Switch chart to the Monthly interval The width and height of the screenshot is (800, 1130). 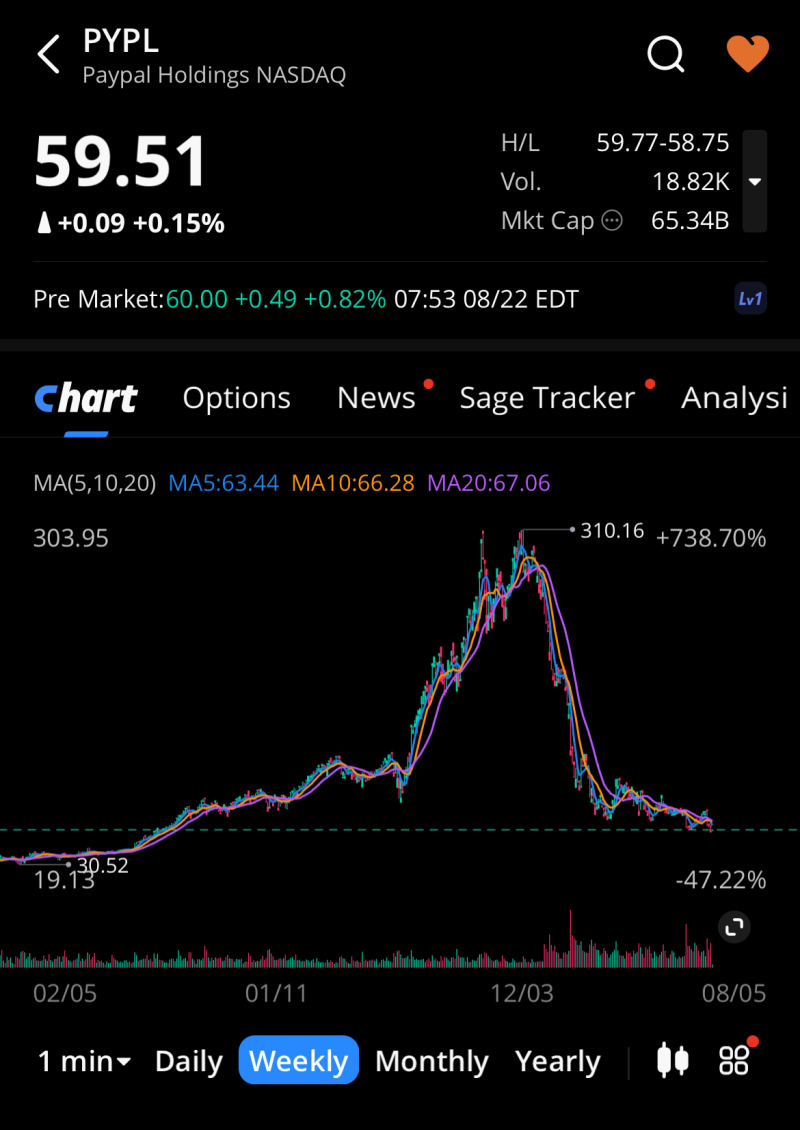432,1061
